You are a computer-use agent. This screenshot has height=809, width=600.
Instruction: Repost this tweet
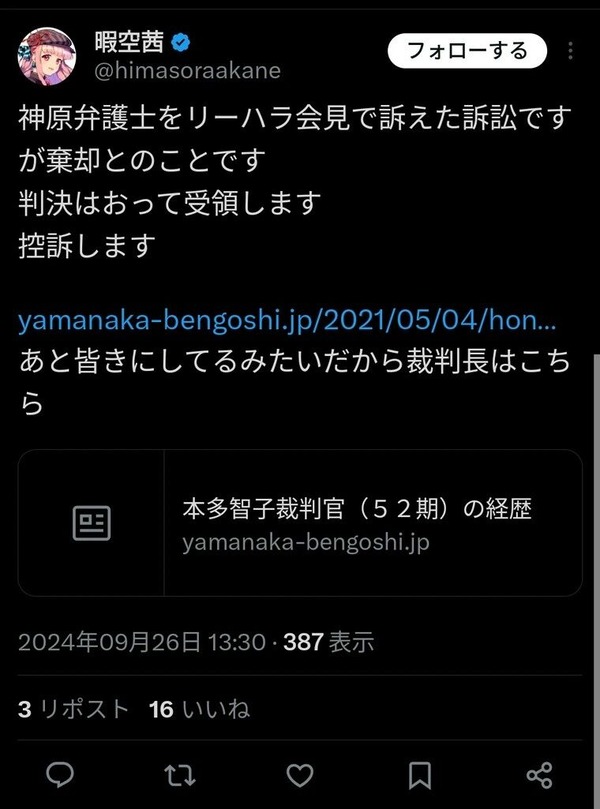[x=180, y=774]
